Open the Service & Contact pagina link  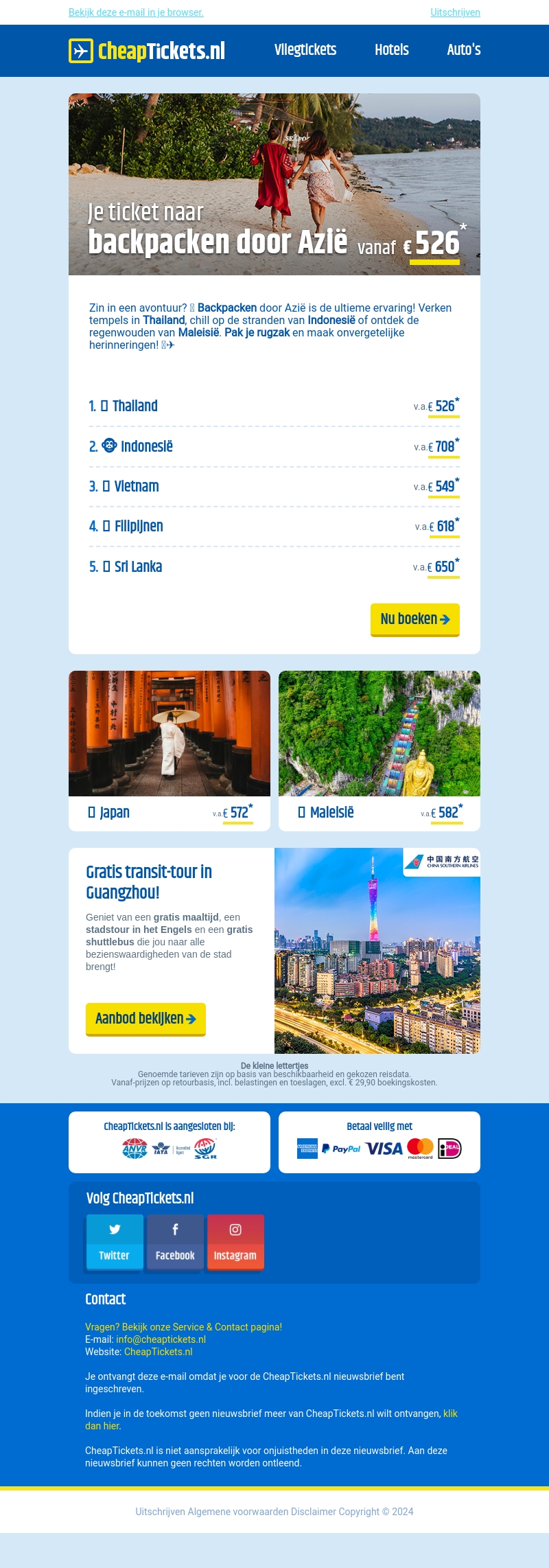tap(183, 1327)
